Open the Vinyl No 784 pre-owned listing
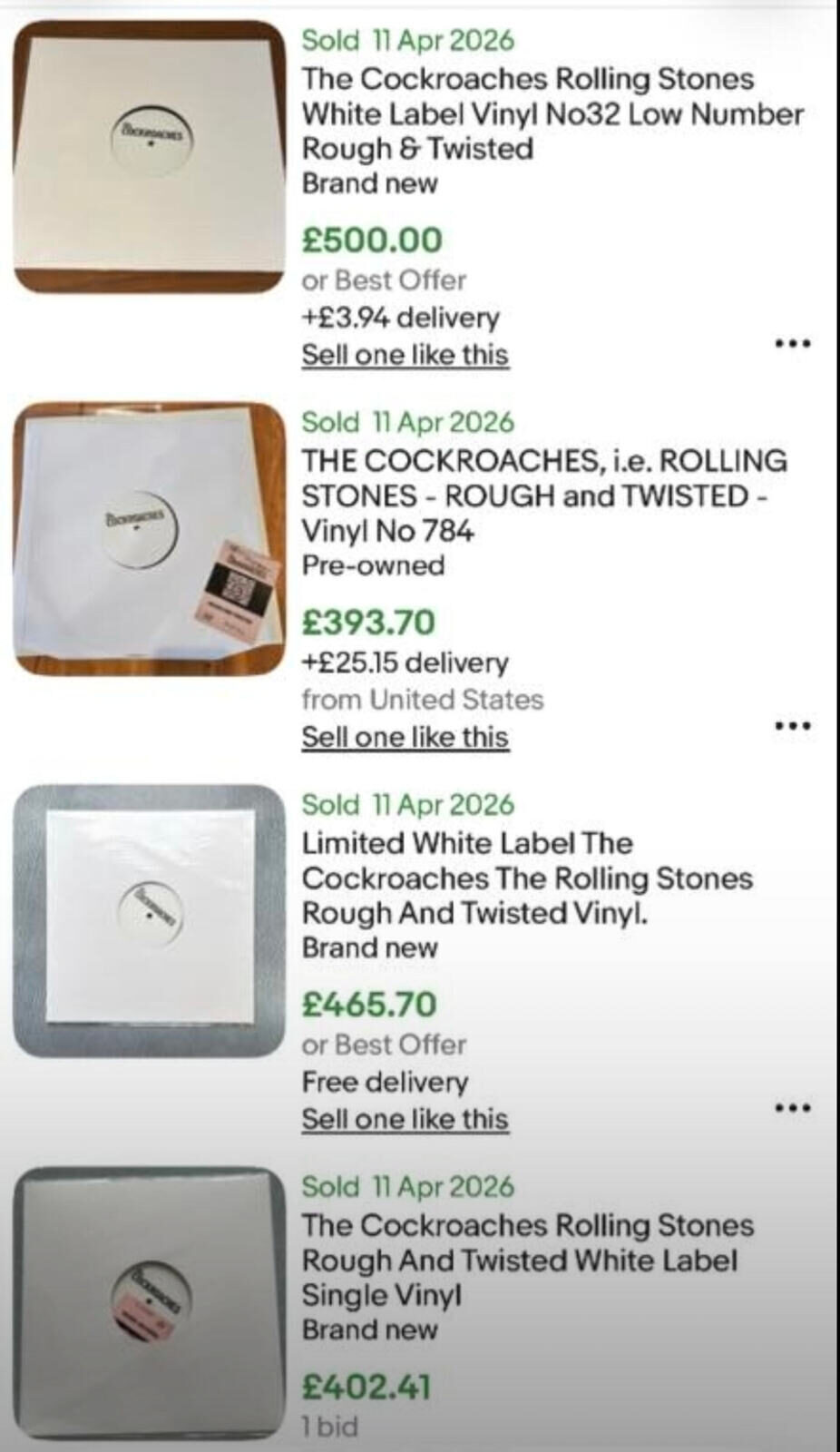This screenshot has width=840, height=1452. click(x=544, y=495)
